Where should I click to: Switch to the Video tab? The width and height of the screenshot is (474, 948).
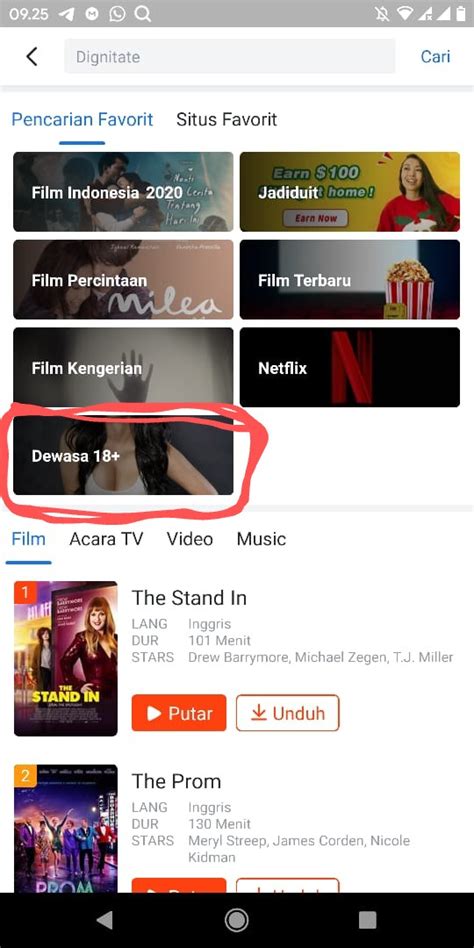tap(190, 539)
